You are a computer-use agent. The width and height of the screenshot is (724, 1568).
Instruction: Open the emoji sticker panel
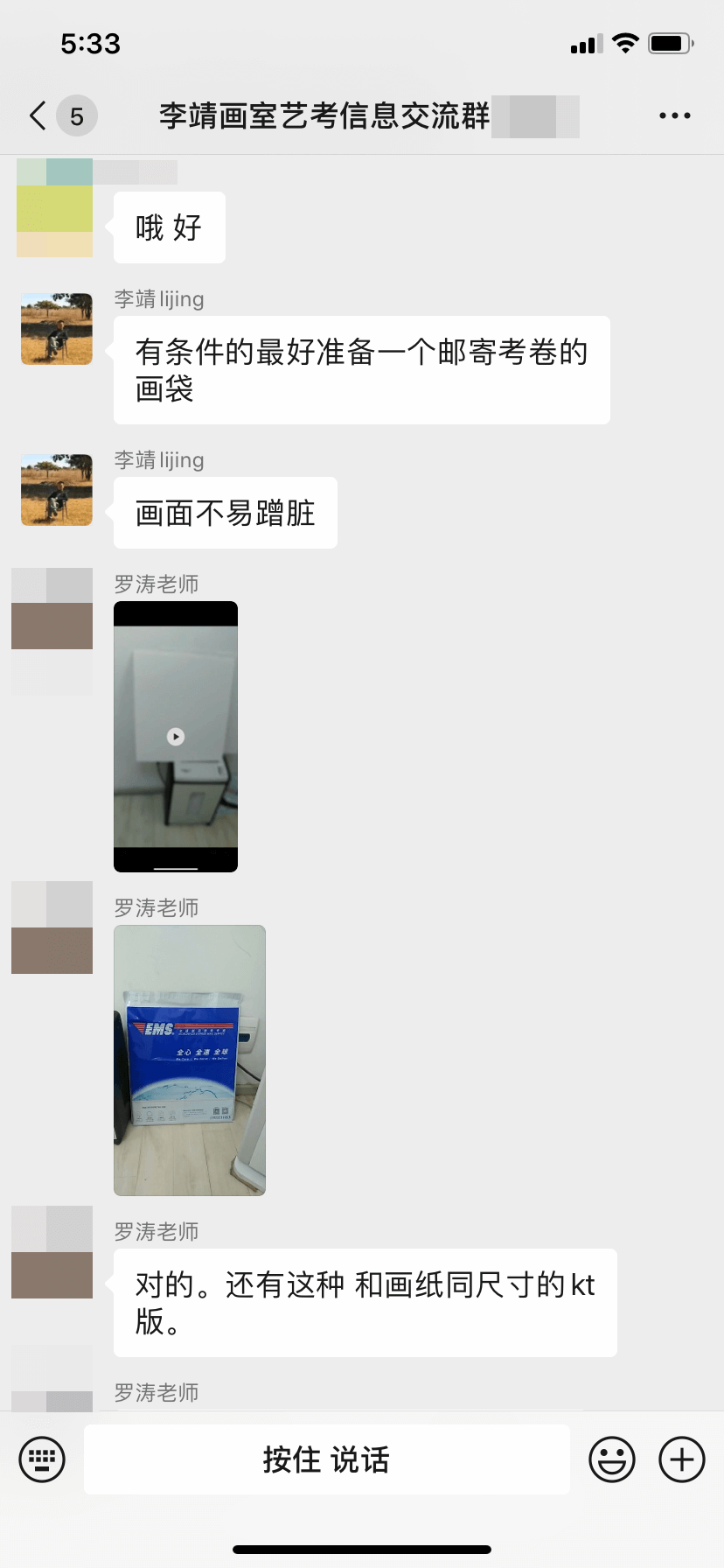coord(611,1459)
